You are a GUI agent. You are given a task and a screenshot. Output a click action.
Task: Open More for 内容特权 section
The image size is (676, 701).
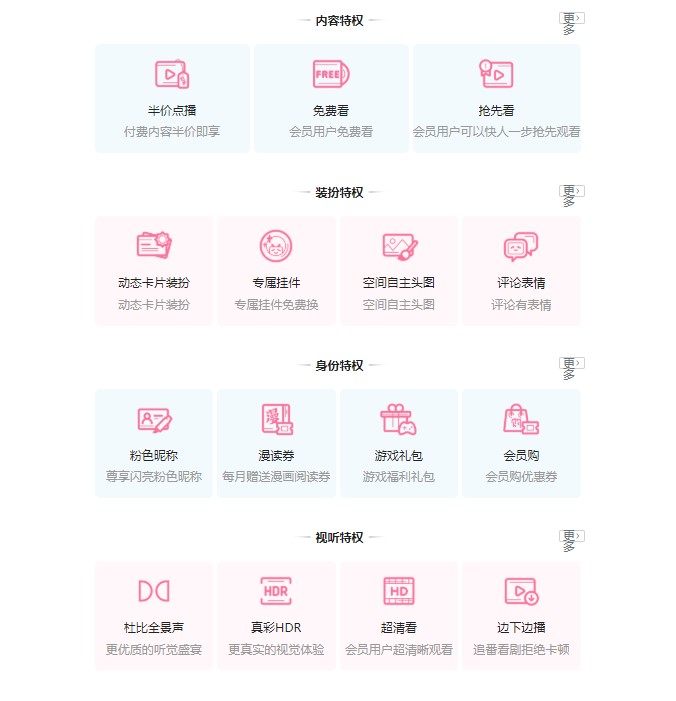[x=571, y=22]
